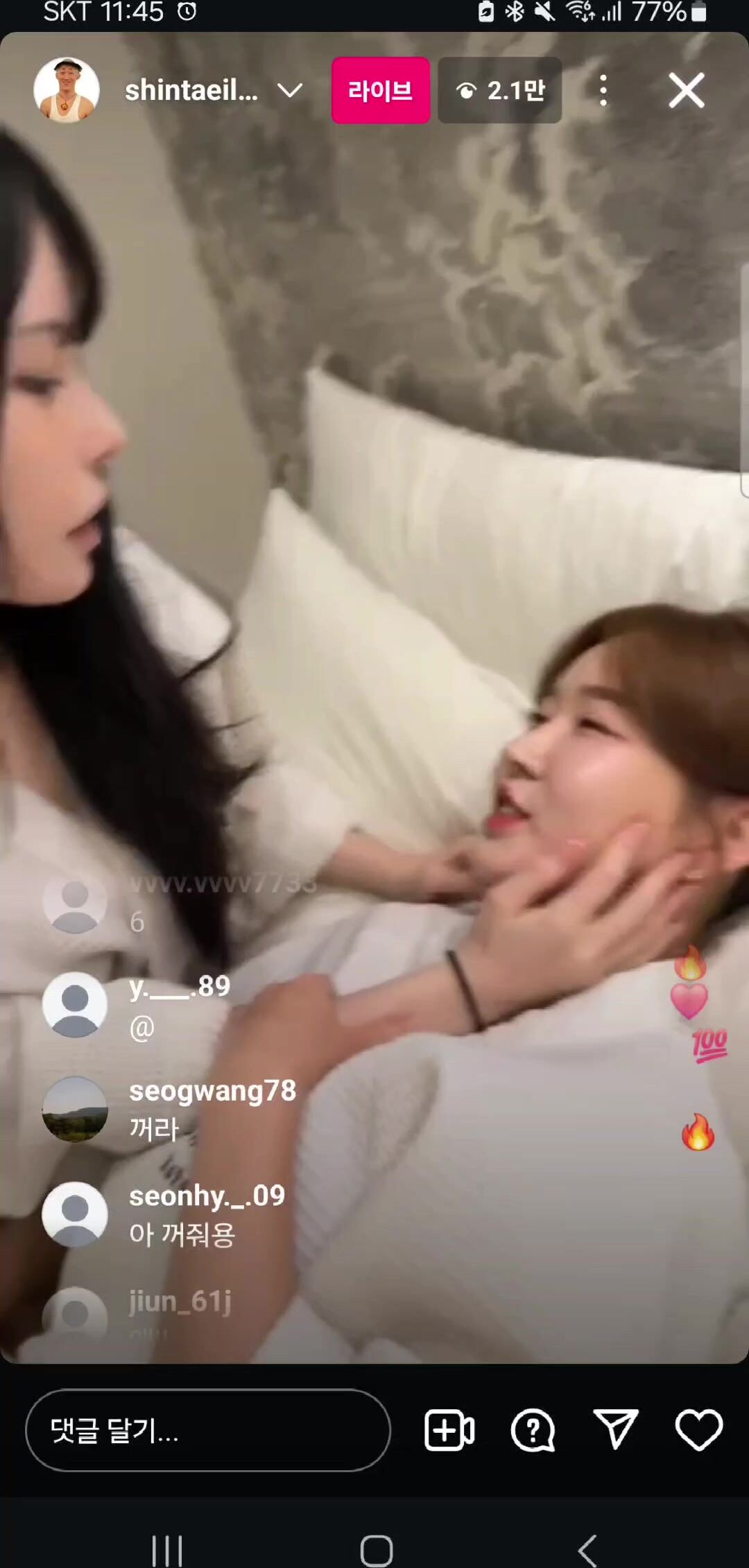Close the live broadcast
The width and height of the screenshot is (749, 1568).
[687, 90]
